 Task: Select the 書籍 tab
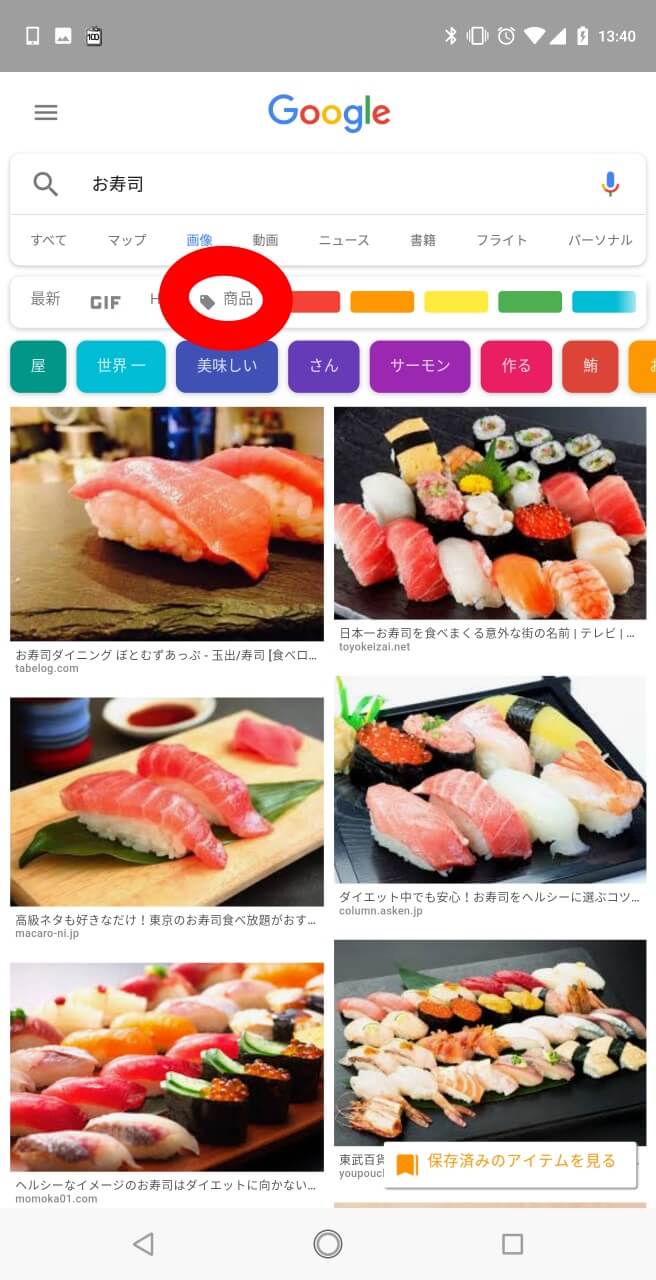pos(423,240)
